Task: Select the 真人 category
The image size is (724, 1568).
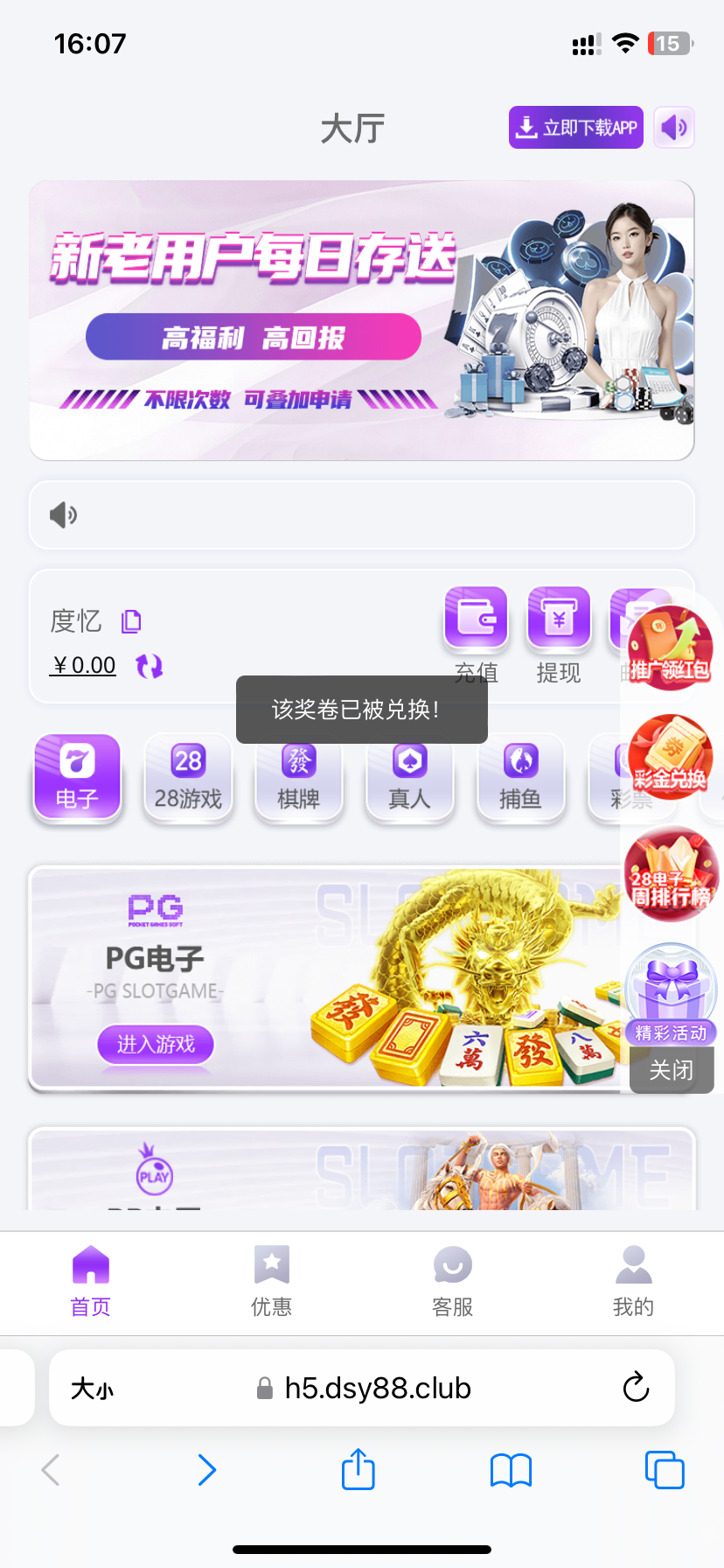Action: pyautogui.click(x=409, y=777)
